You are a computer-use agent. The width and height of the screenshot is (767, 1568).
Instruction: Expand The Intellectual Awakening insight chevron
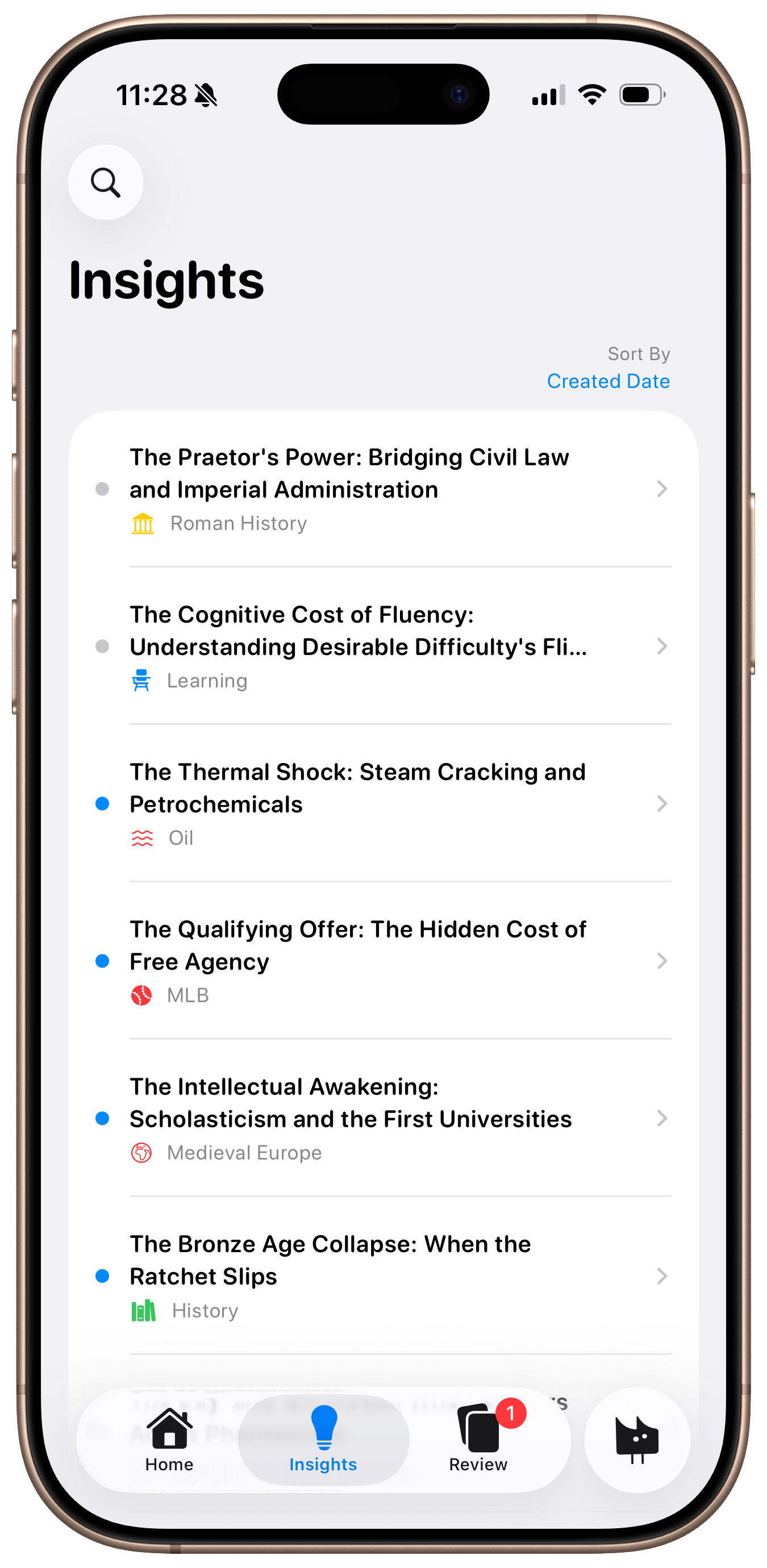[662, 1118]
